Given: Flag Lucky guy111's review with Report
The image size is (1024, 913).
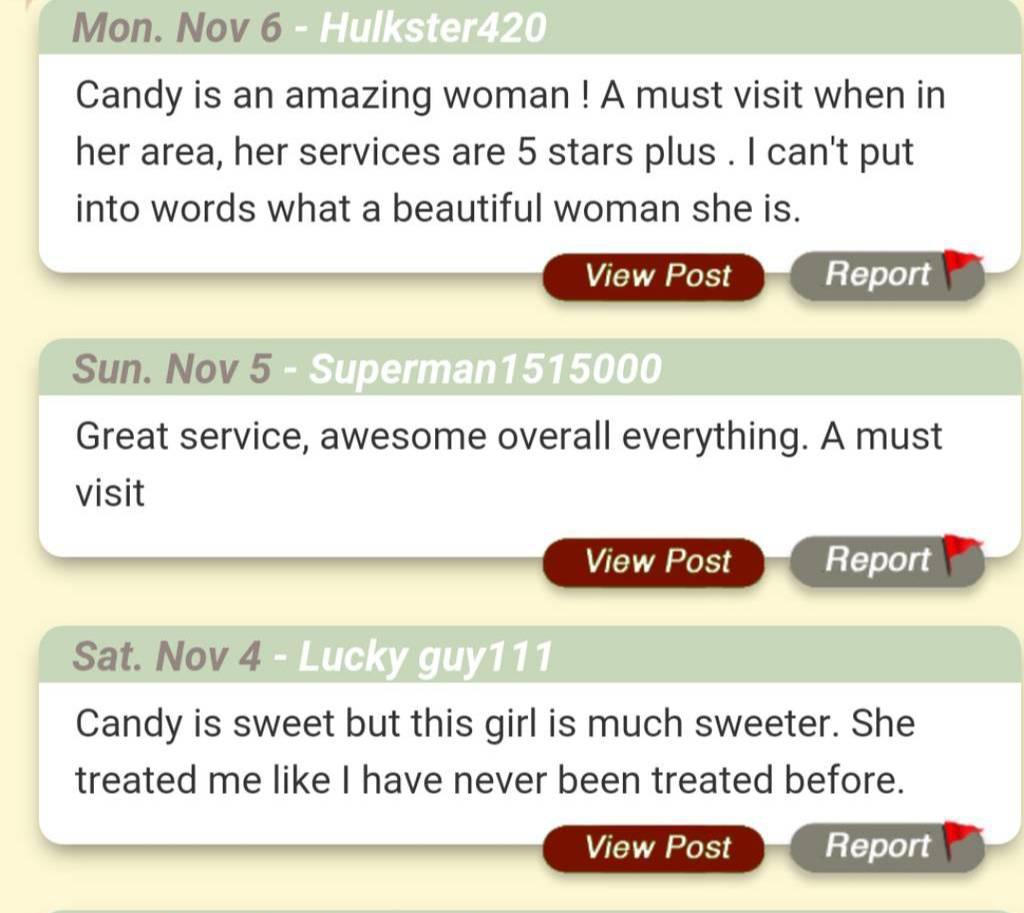Looking at the screenshot, I should pos(885,847).
